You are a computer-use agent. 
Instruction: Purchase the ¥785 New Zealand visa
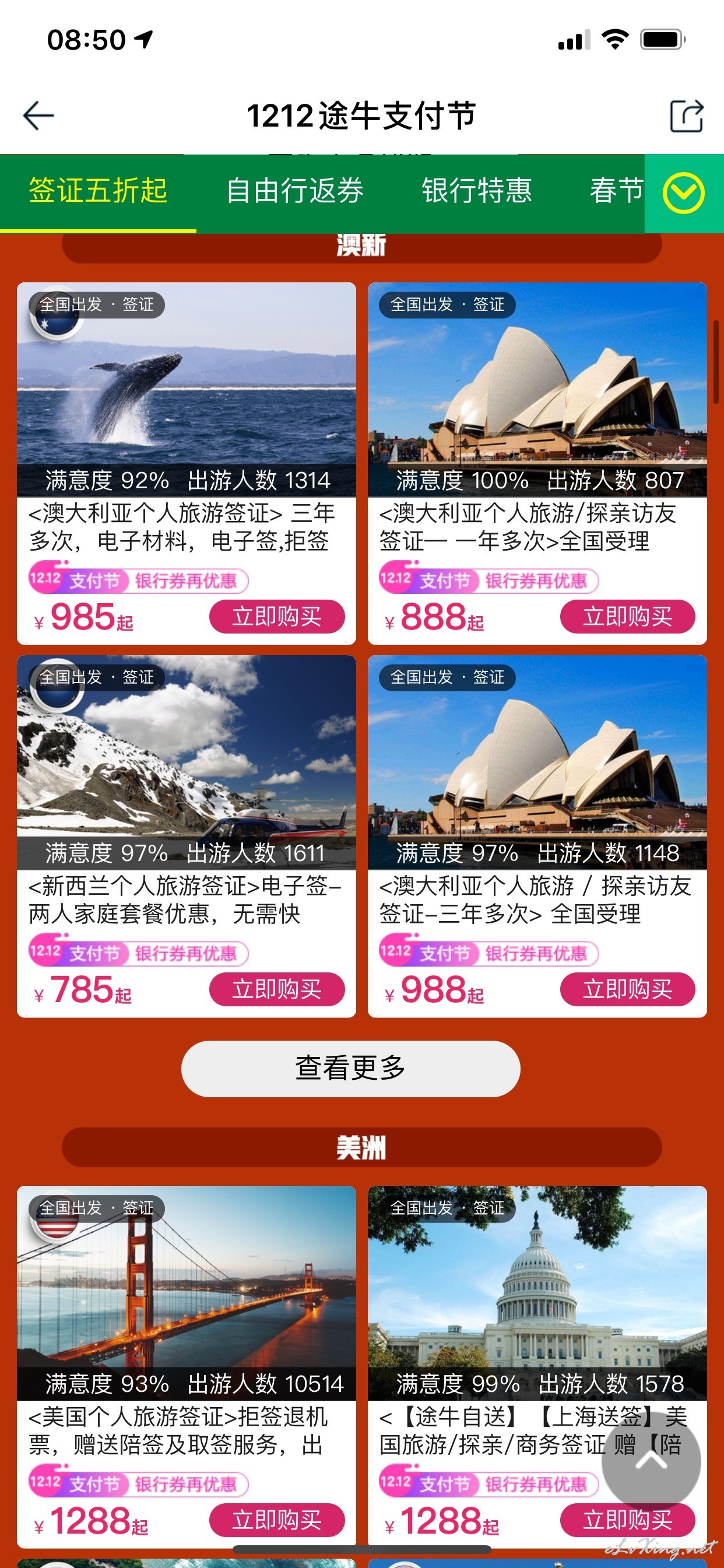tap(277, 989)
